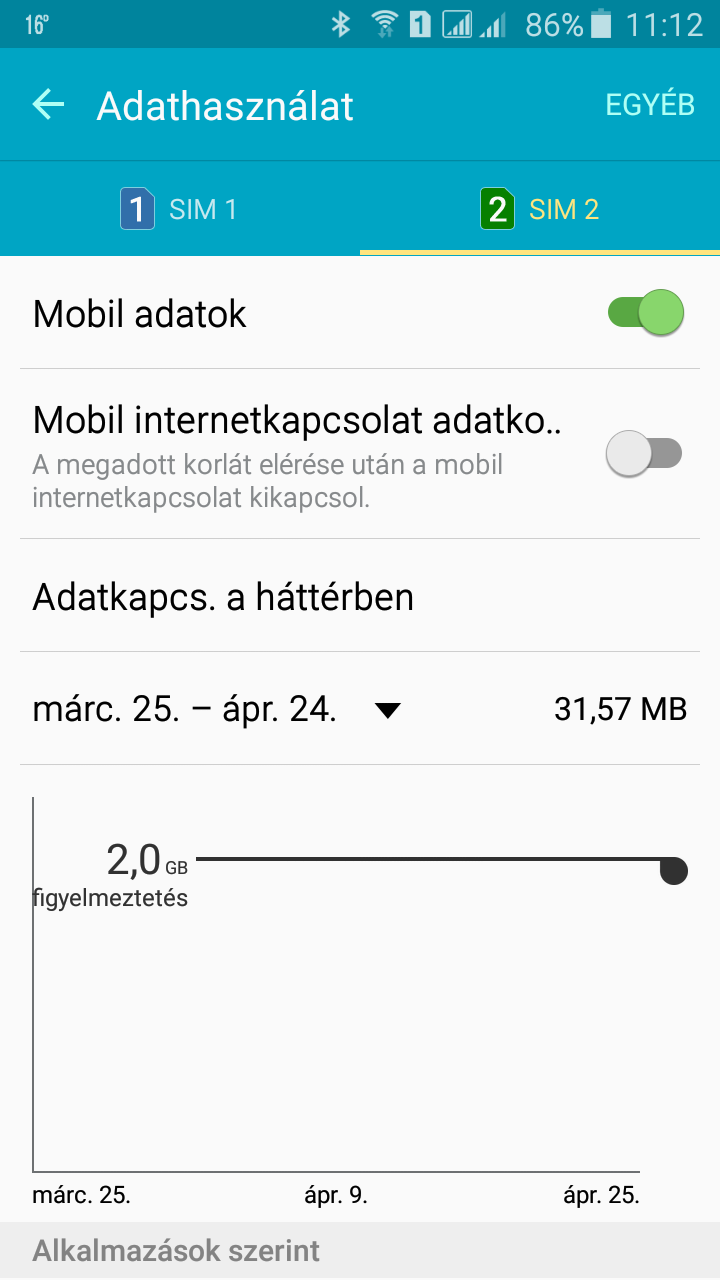Go back using the arrow icon
Image resolution: width=720 pixels, height=1280 pixels.
(48, 104)
